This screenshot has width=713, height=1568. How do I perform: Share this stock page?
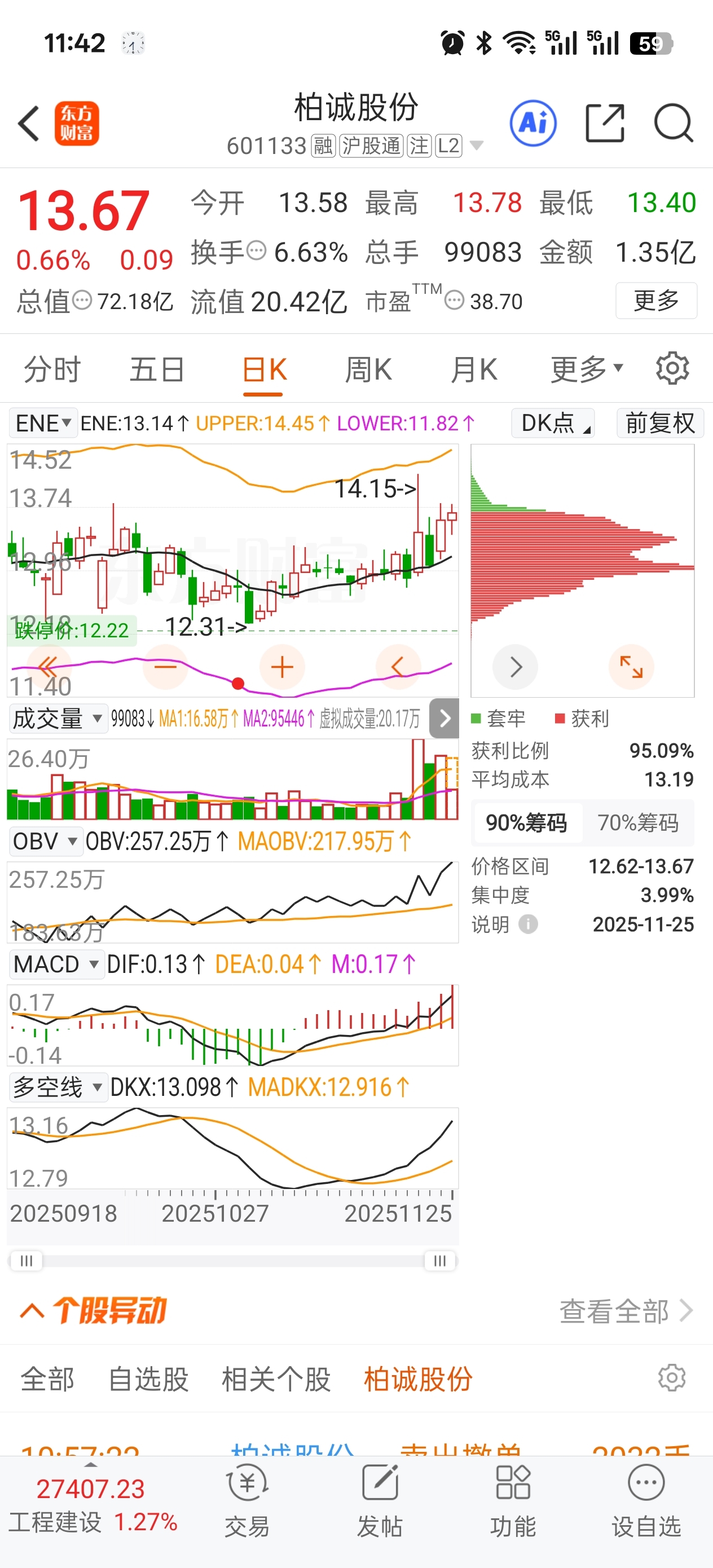pos(605,124)
